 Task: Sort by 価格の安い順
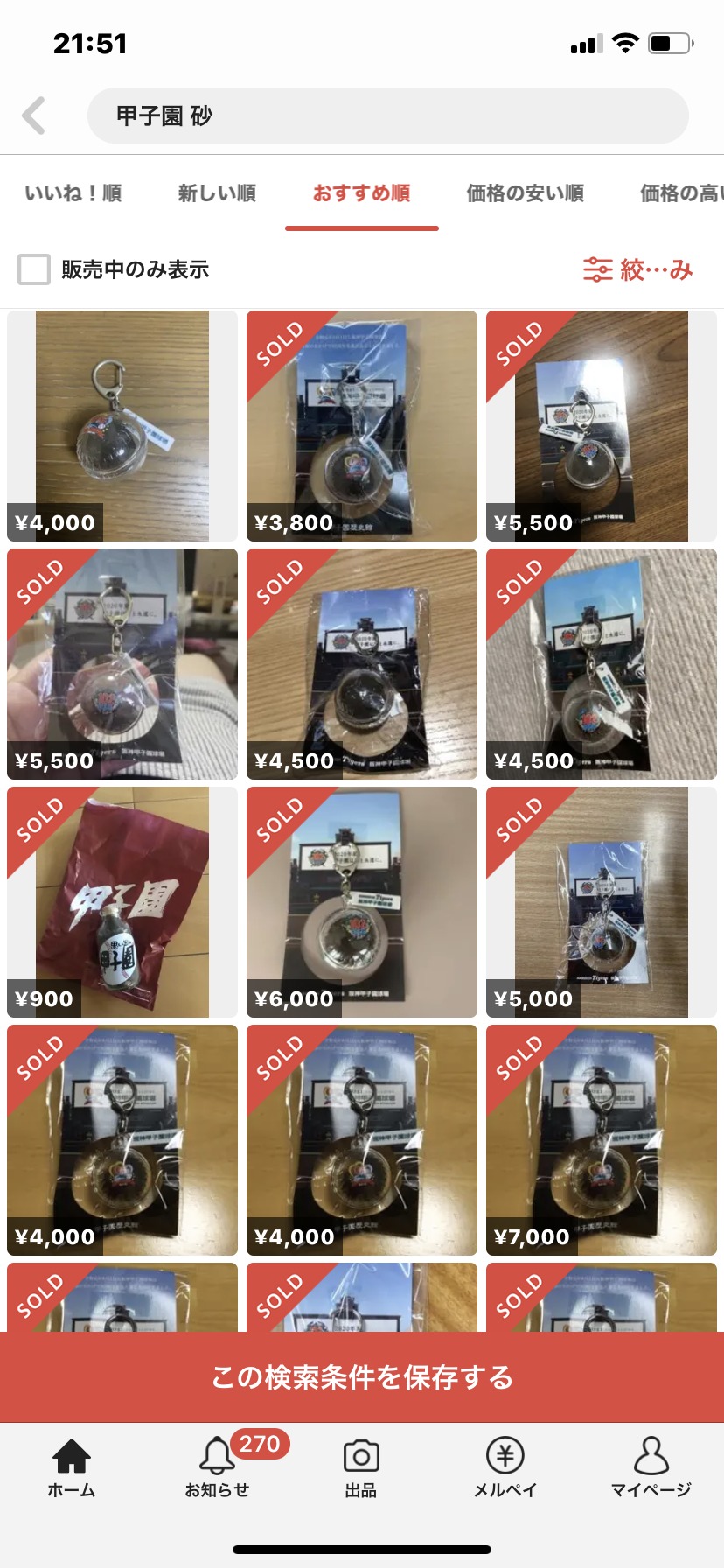525,193
